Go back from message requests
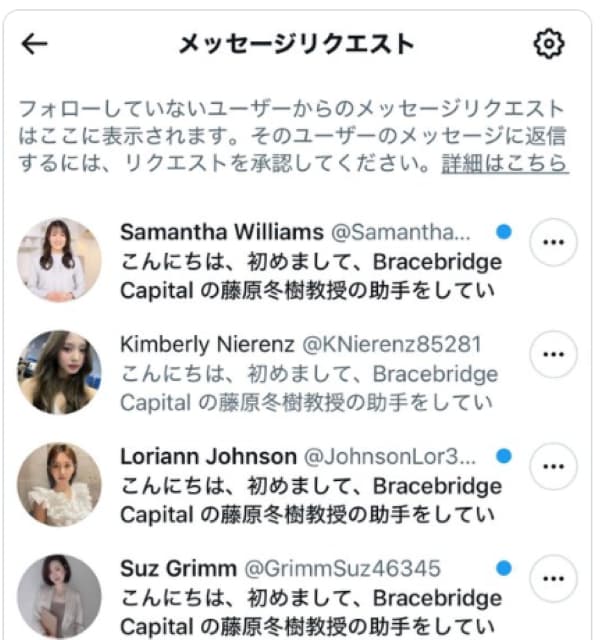 coord(35,44)
